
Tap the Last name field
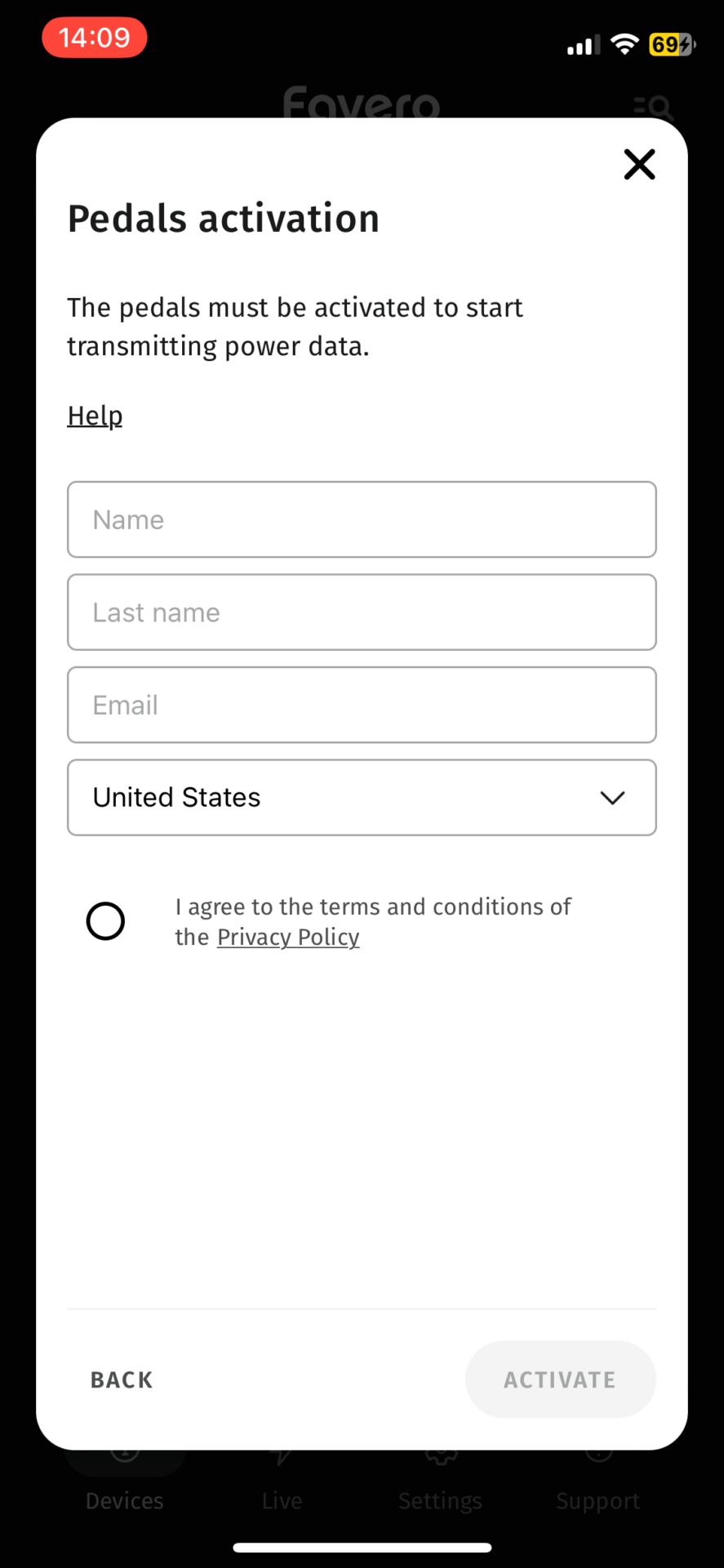click(x=362, y=612)
